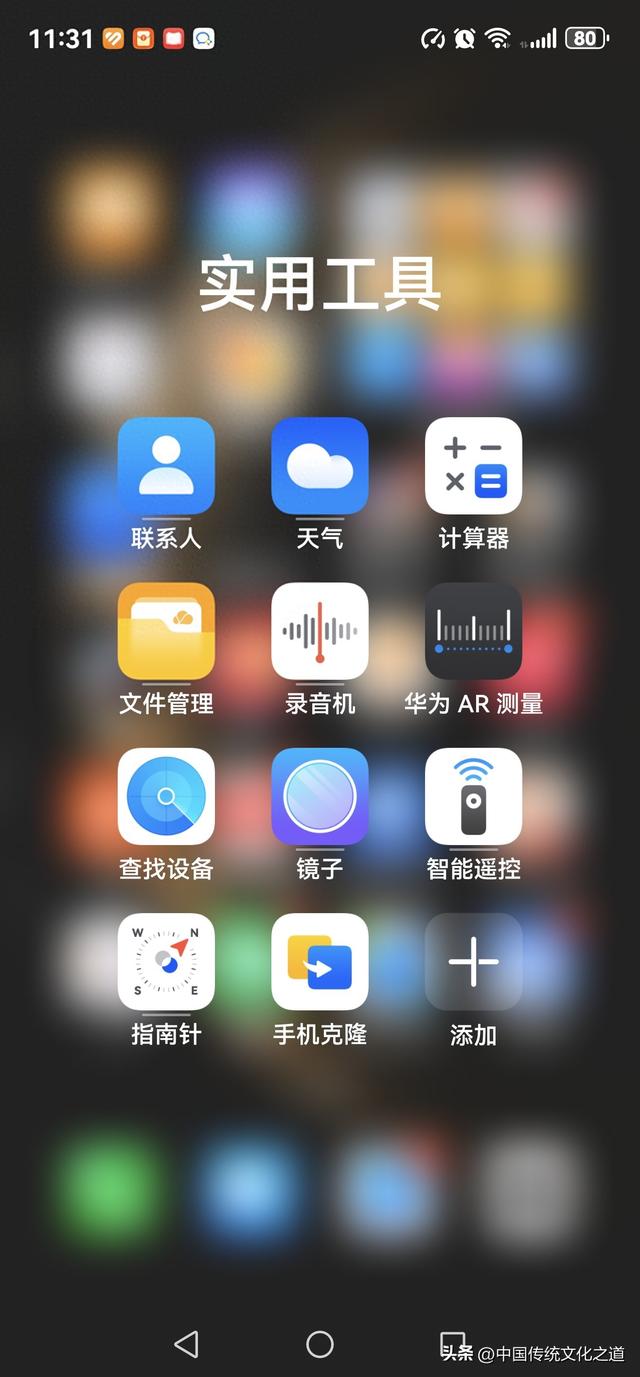Launch the 镜子 mirror app
This screenshot has width=640, height=1377.
pos(320,796)
